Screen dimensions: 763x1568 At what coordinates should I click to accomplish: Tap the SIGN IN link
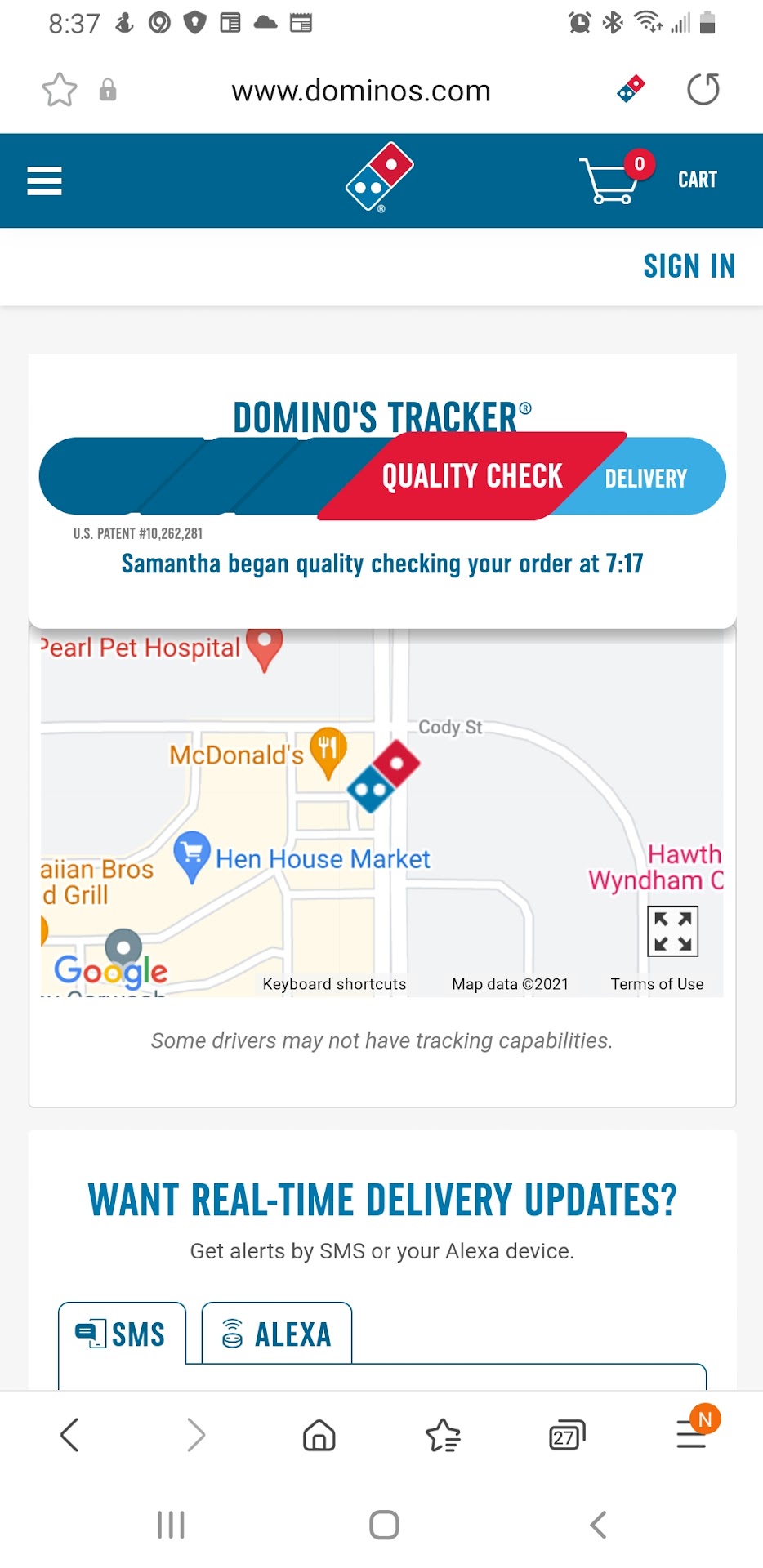(689, 266)
